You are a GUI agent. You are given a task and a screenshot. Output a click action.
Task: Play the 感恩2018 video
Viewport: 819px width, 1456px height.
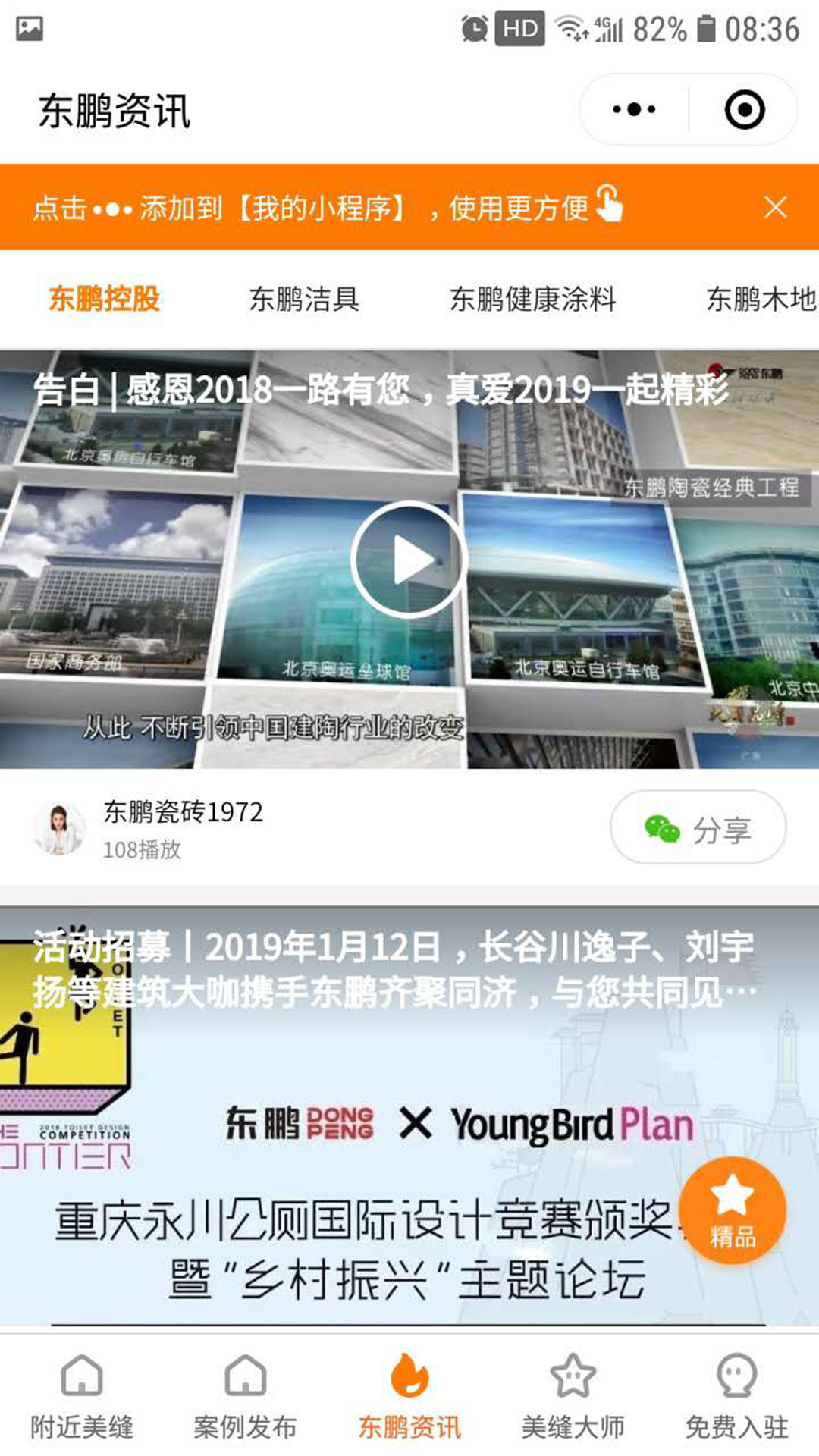[409, 560]
